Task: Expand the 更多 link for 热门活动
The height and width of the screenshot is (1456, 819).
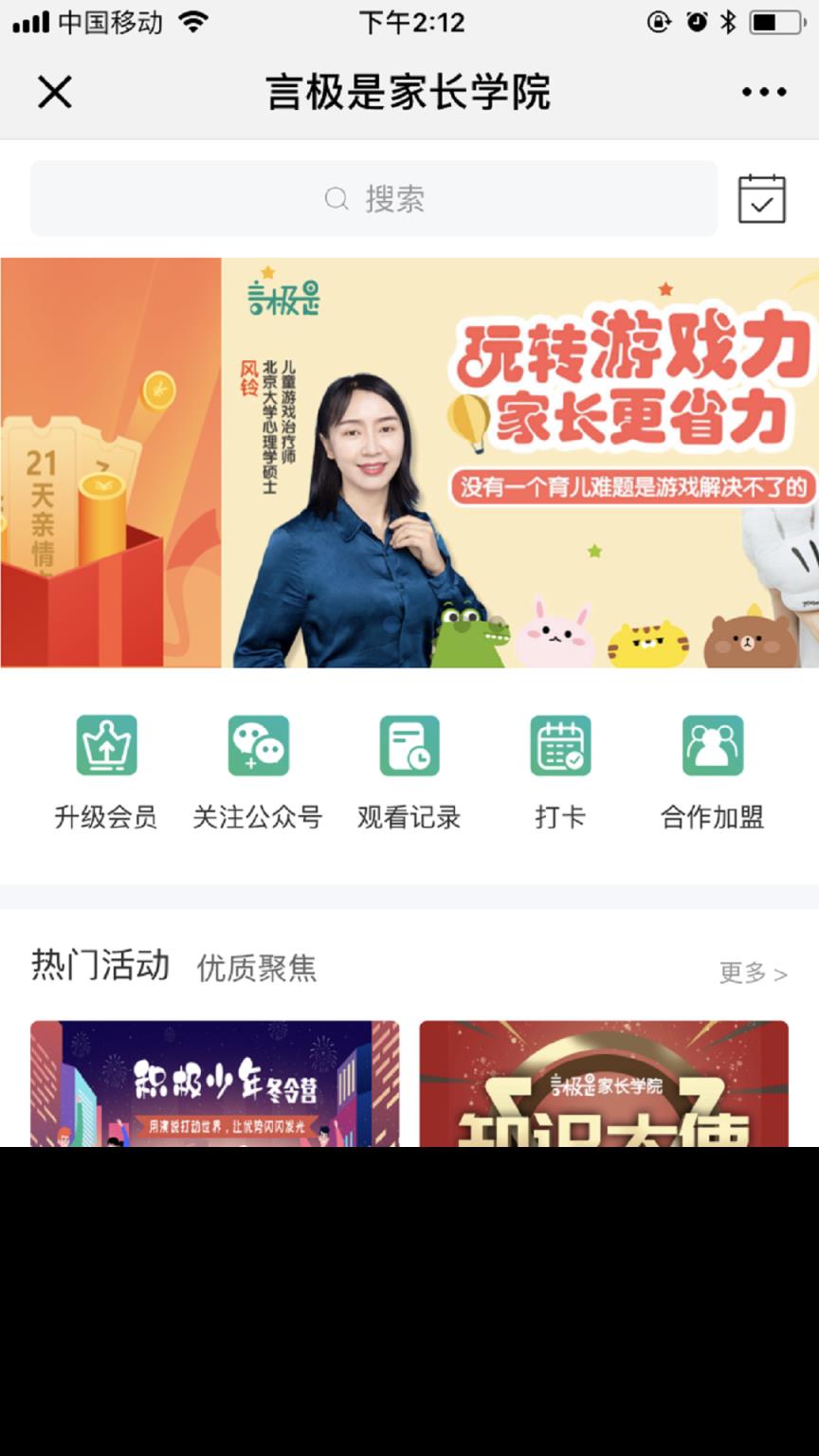Action: click(x=753, y=974)
